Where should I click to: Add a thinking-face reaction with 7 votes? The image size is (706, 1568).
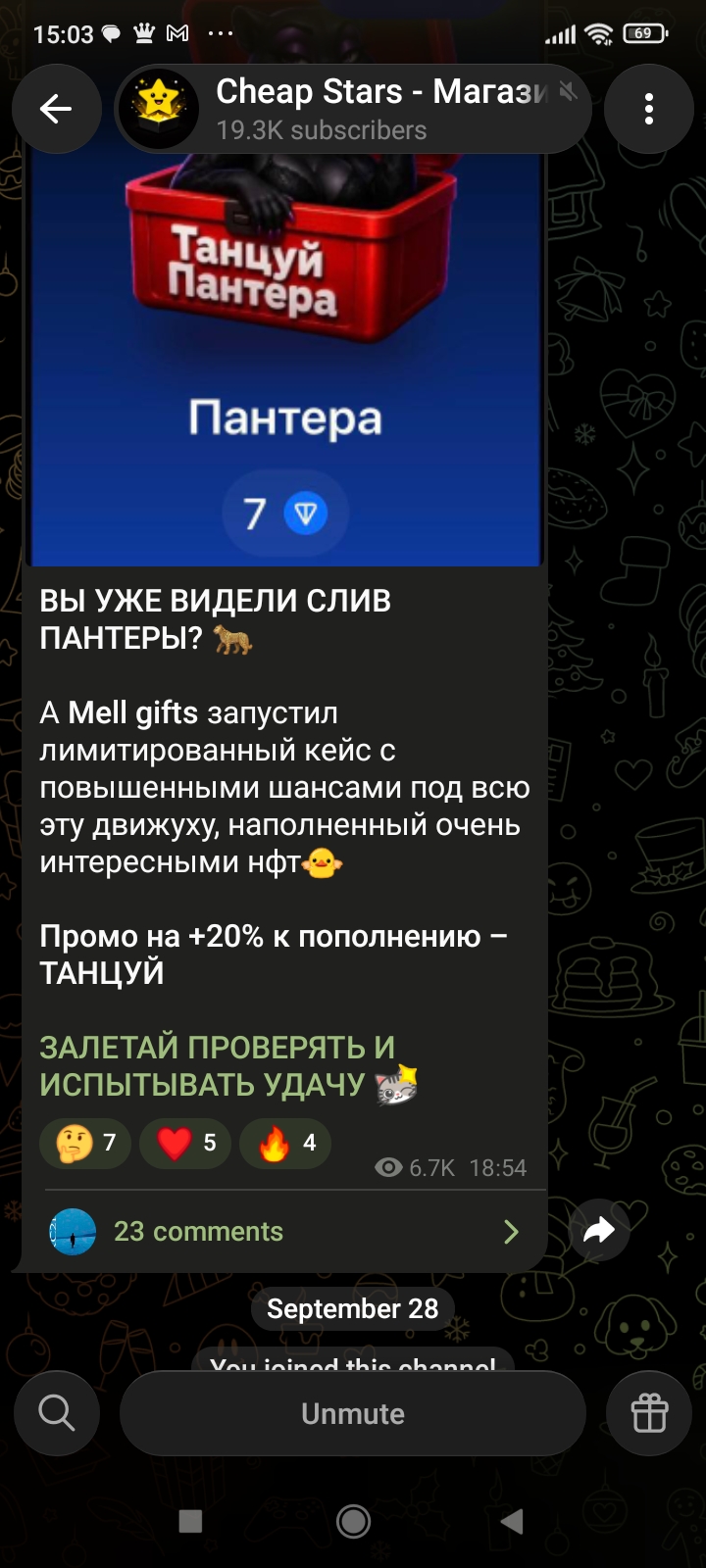[85, 1143]
